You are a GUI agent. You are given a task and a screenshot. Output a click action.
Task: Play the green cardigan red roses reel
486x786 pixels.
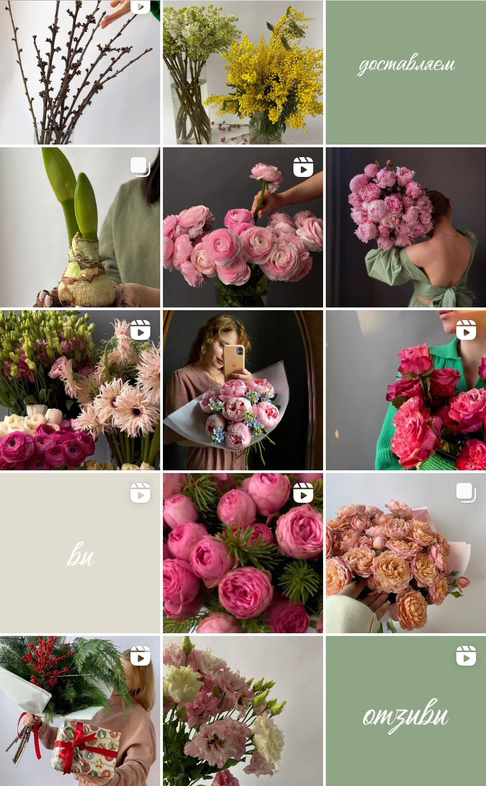coord(406,390)
